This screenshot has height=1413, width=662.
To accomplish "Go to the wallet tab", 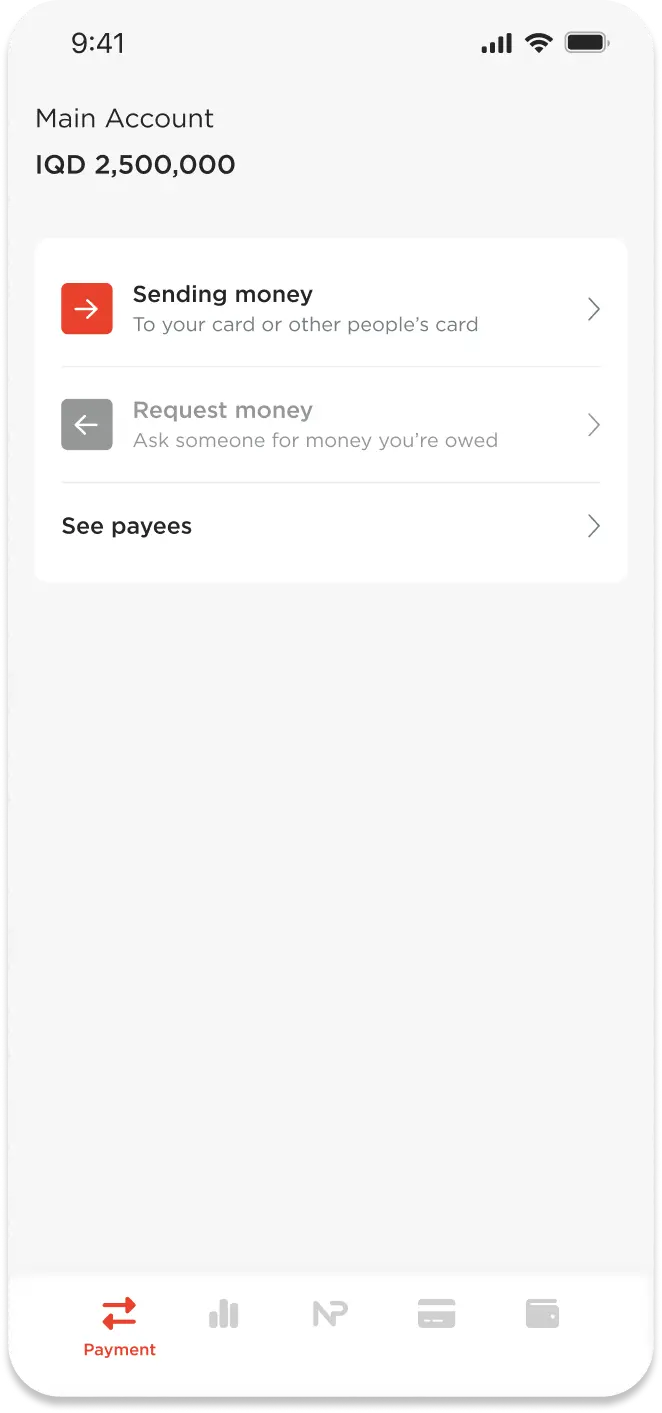I will [x=542, y=1313].
